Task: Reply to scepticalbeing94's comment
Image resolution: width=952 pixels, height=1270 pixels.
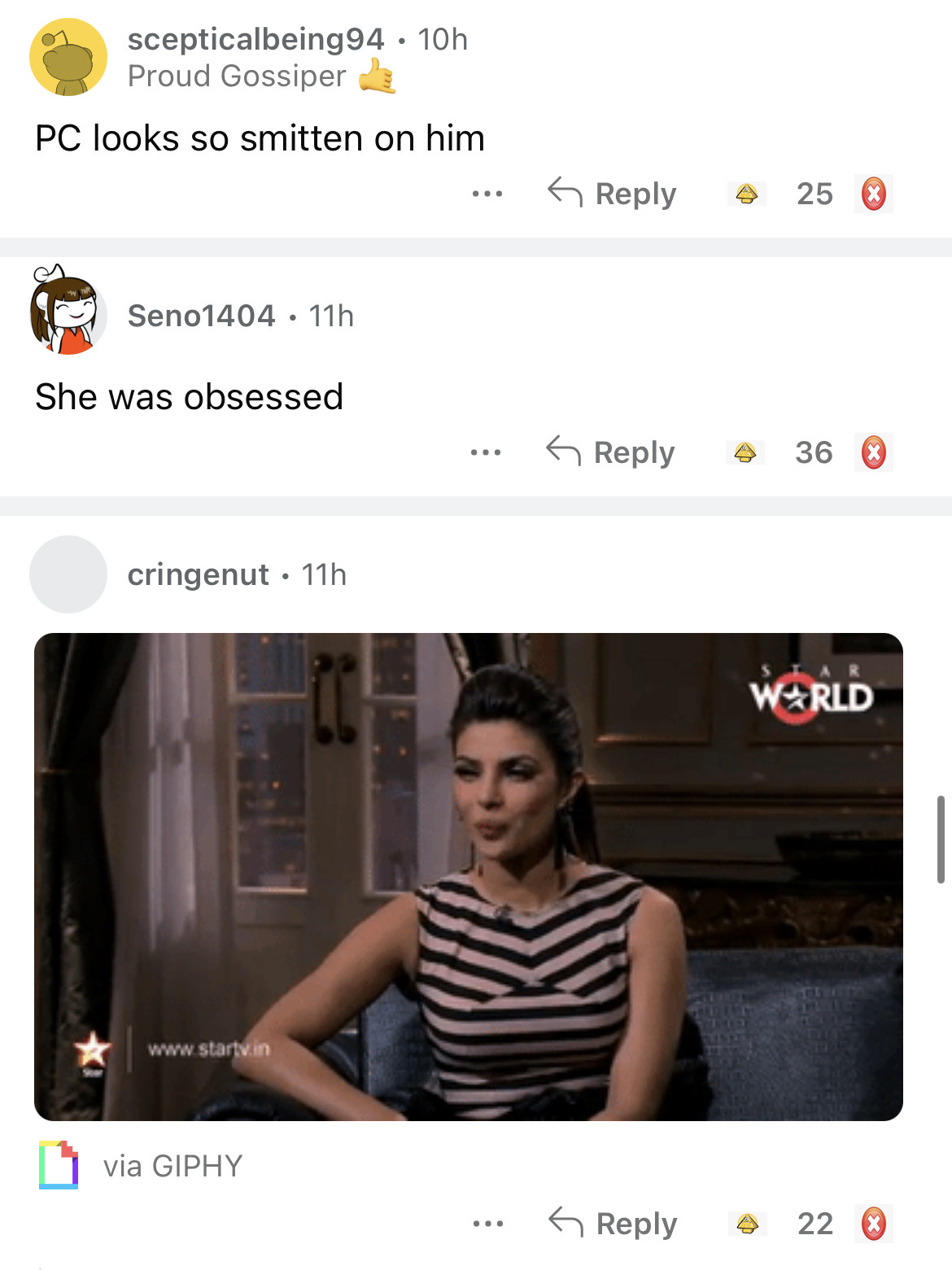Action: (613, 194)
